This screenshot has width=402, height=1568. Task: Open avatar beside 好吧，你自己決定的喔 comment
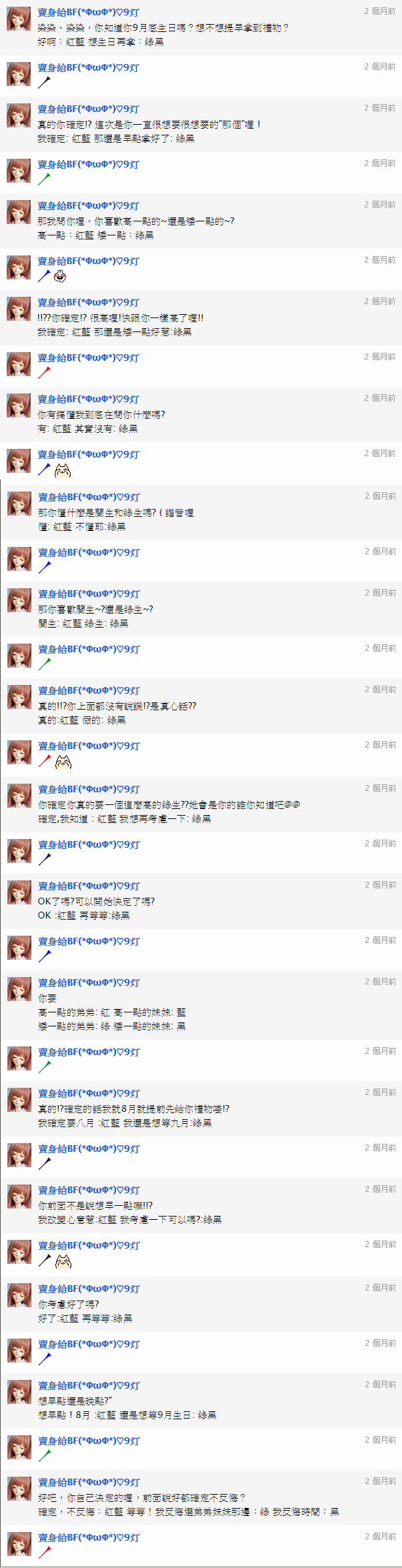click(19, 1489)
